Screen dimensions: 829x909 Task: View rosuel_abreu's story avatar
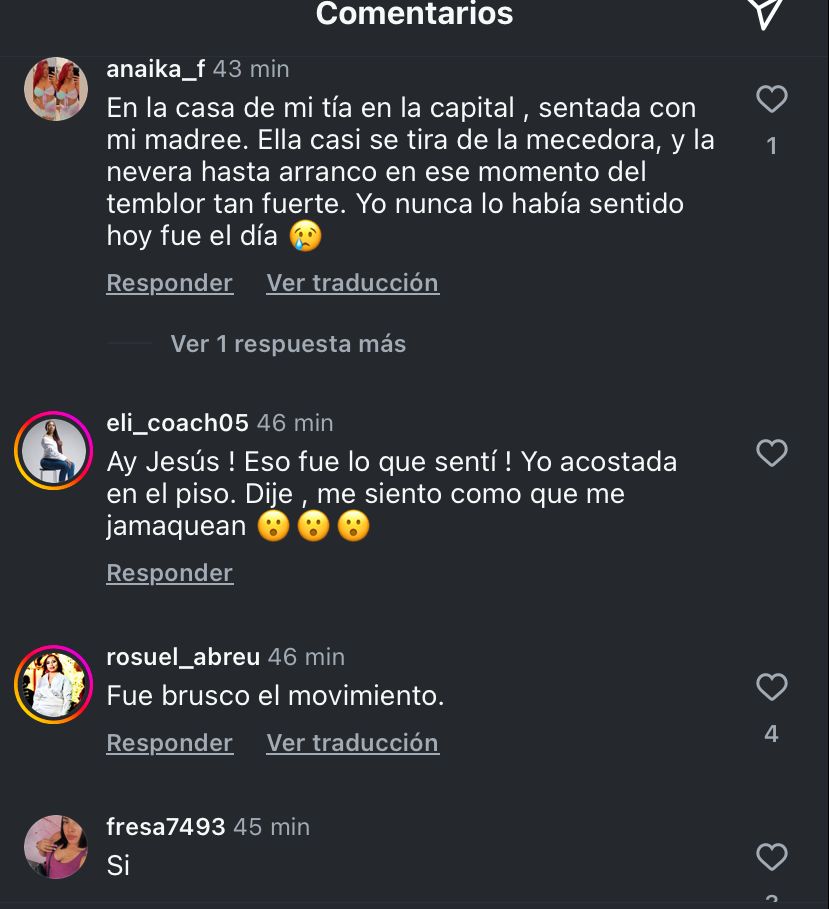pyautogui.click(x=54, y=685)
